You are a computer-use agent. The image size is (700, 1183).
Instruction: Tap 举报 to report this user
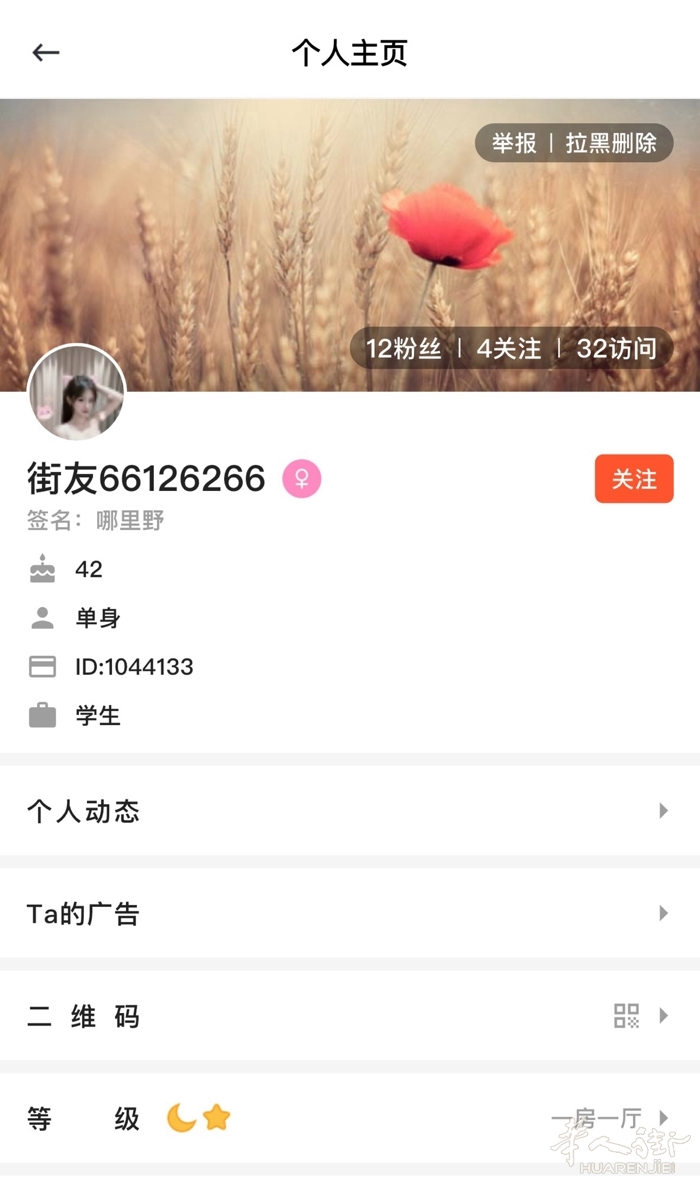pos(514,143)
